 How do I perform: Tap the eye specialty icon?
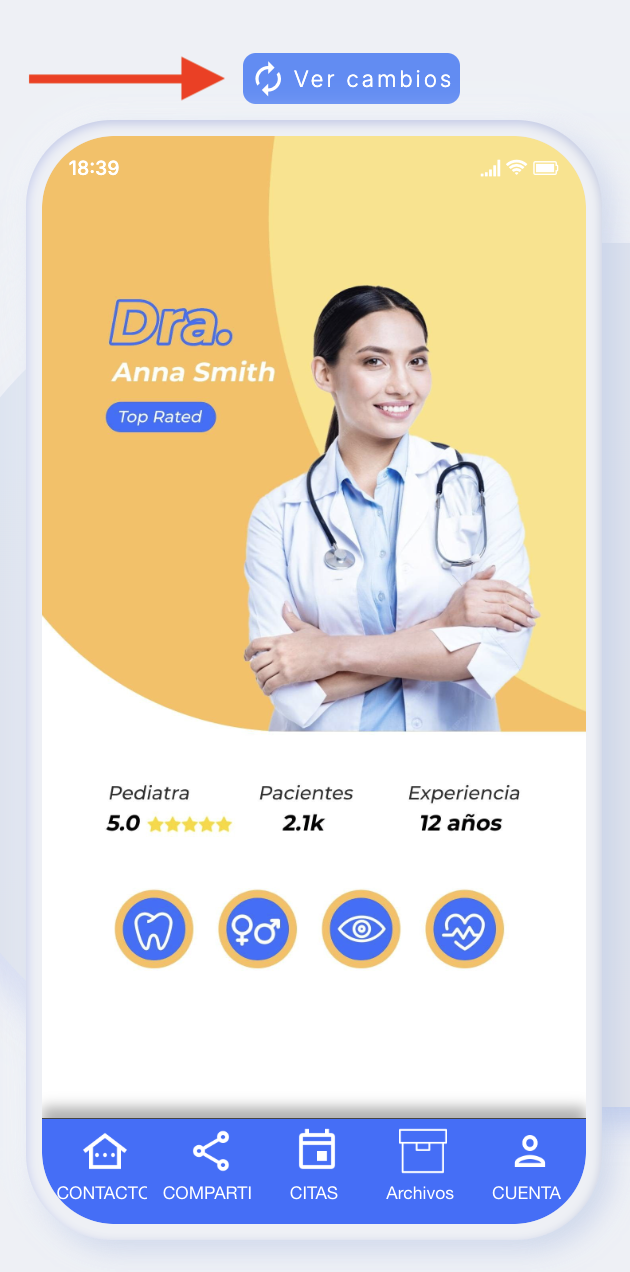pyautogui.click(x=361, y=930)
